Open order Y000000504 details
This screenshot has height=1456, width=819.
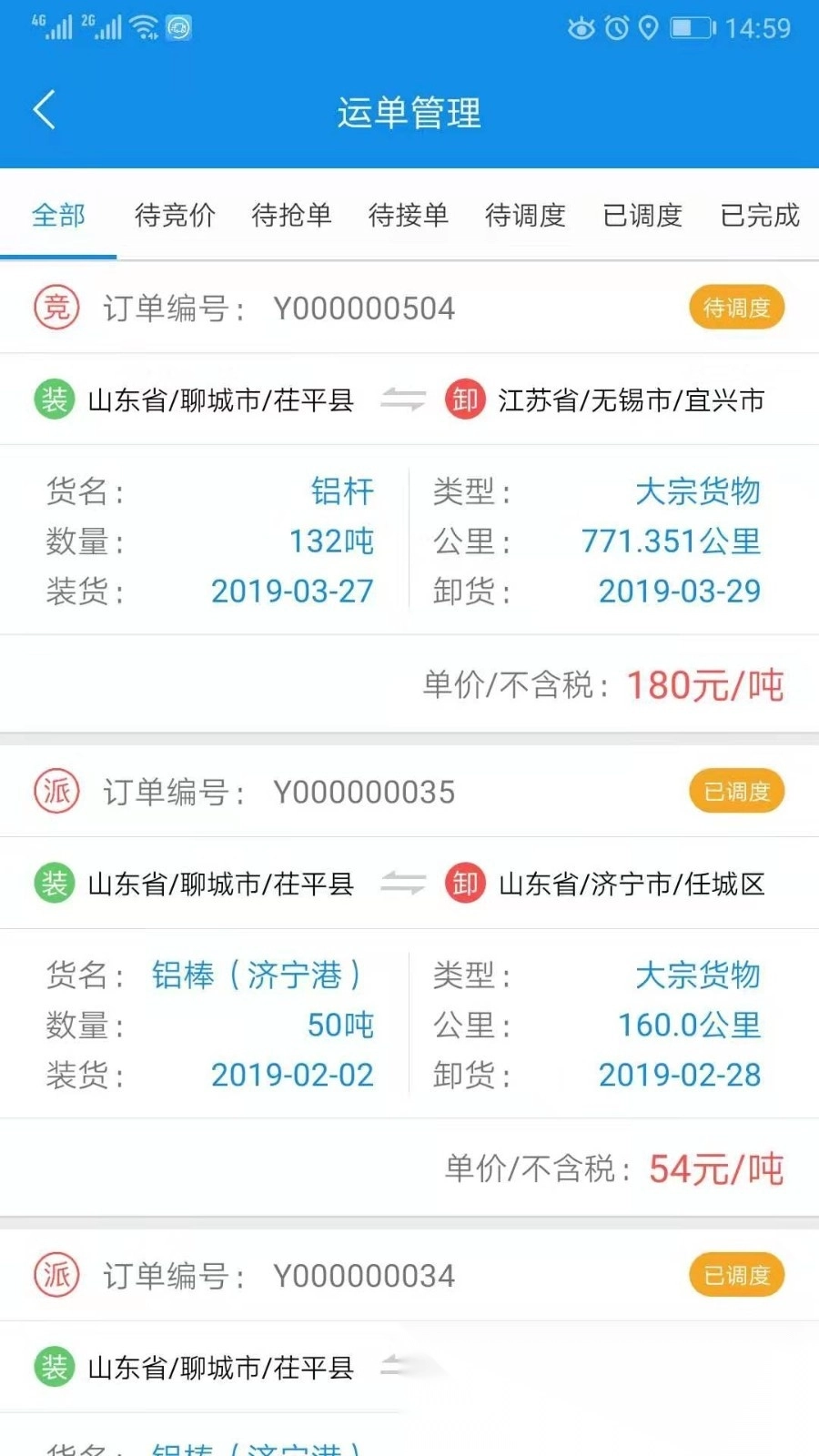pos(364,308)
